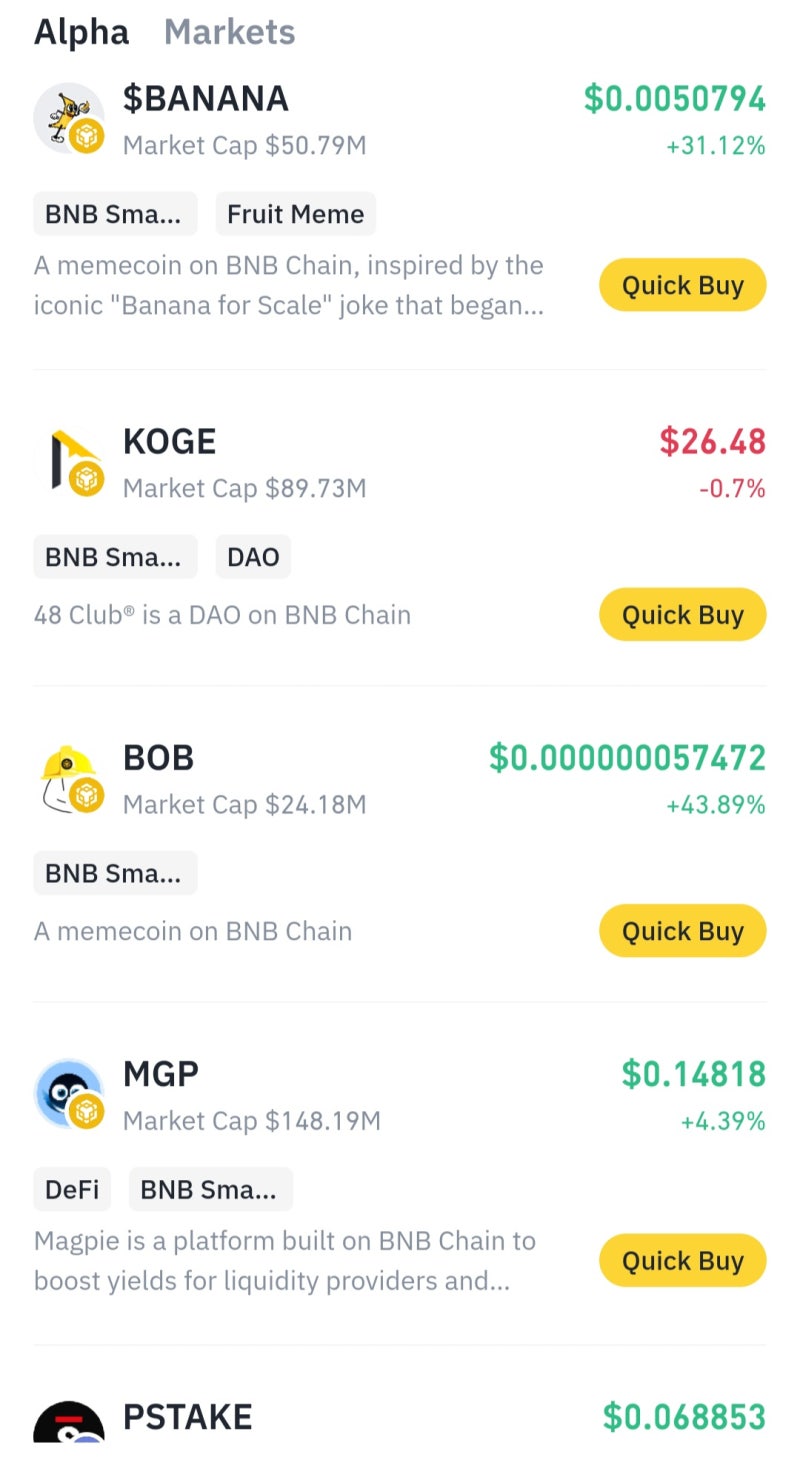Viewport: 800px width, 1460px height.
Task: Open the $BANANA token details
Action: click(205, 99)
